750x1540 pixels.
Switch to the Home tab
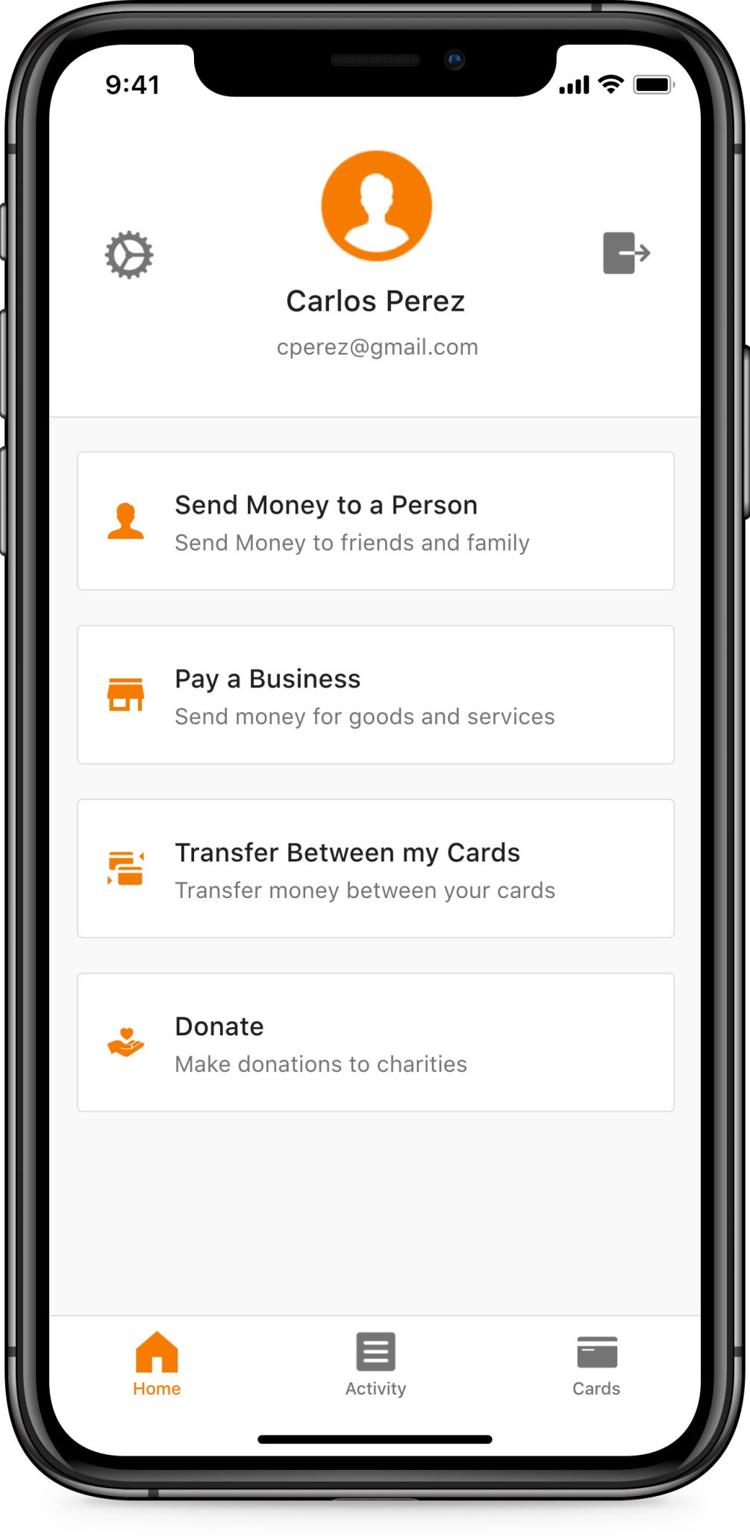coord(157,1364)
